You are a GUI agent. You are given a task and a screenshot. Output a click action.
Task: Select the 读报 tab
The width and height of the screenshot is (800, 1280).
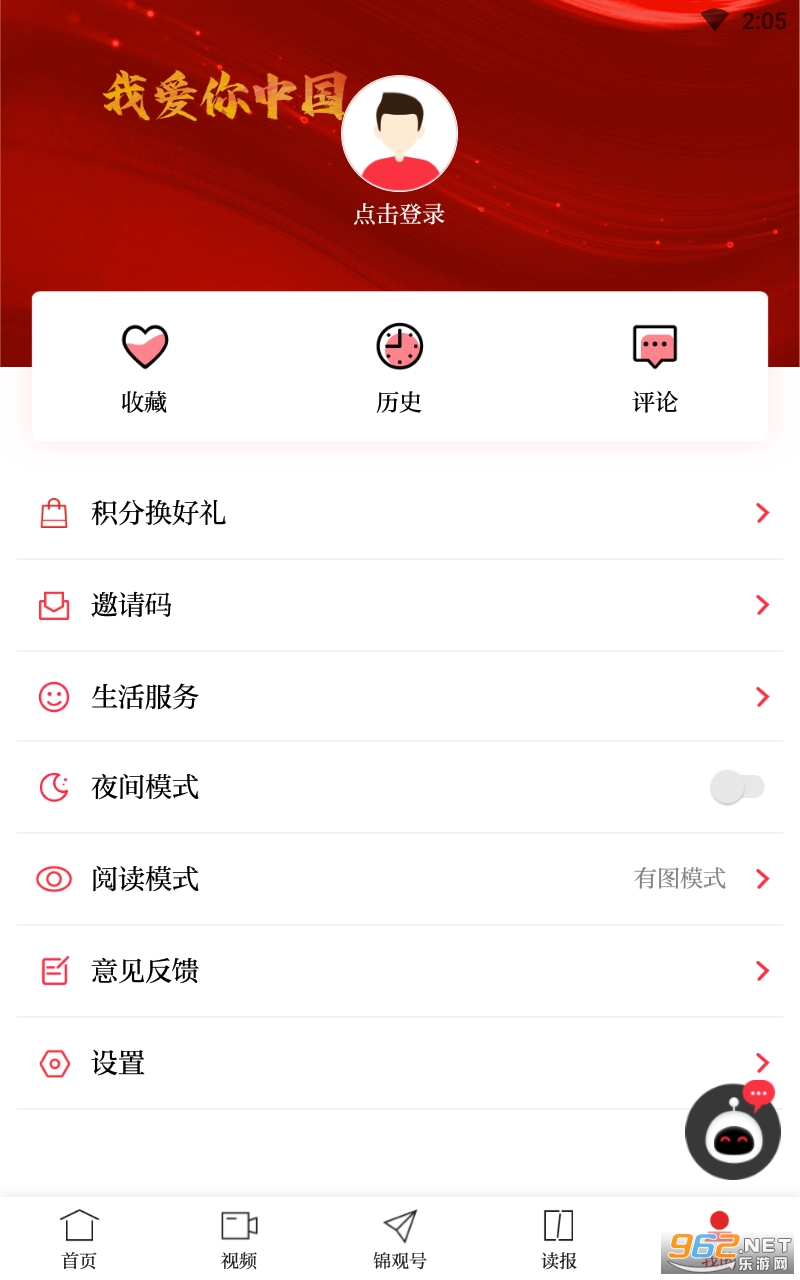click(x=559, y=1238)
